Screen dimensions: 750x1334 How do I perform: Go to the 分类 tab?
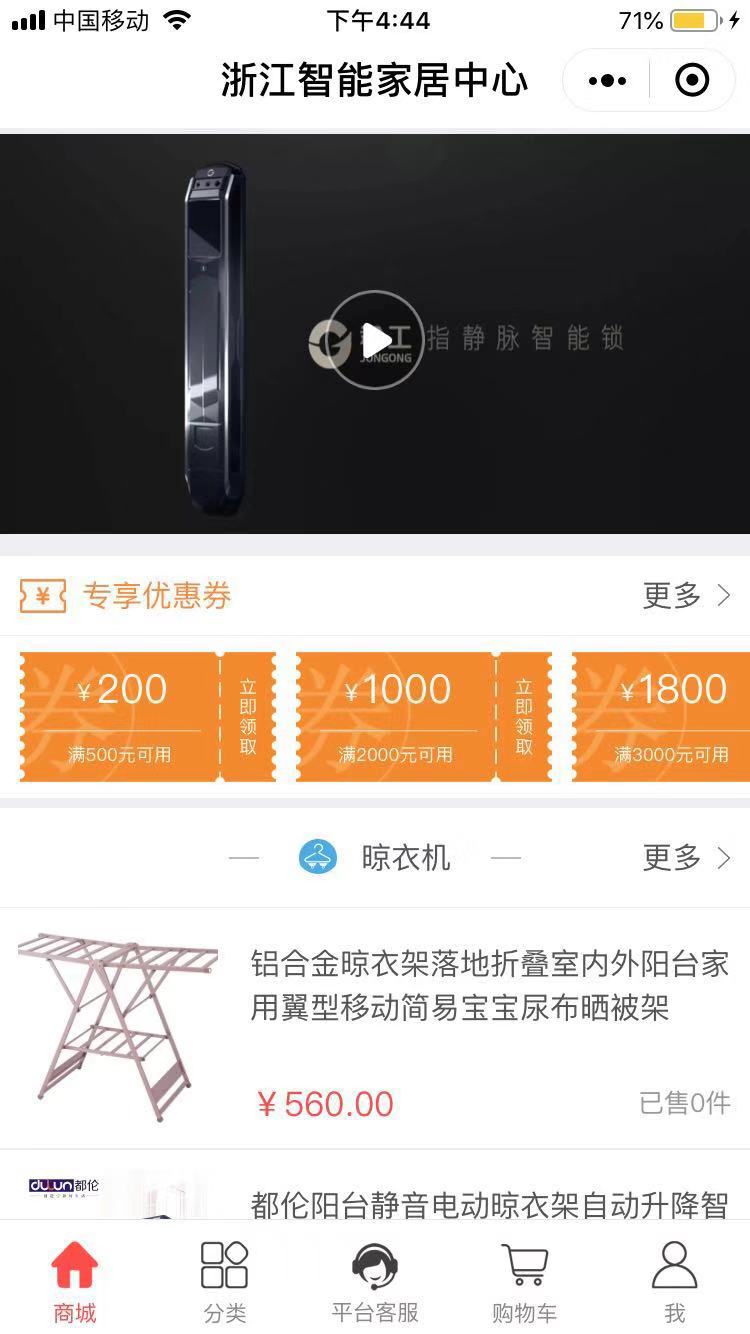coord(224,1282)
